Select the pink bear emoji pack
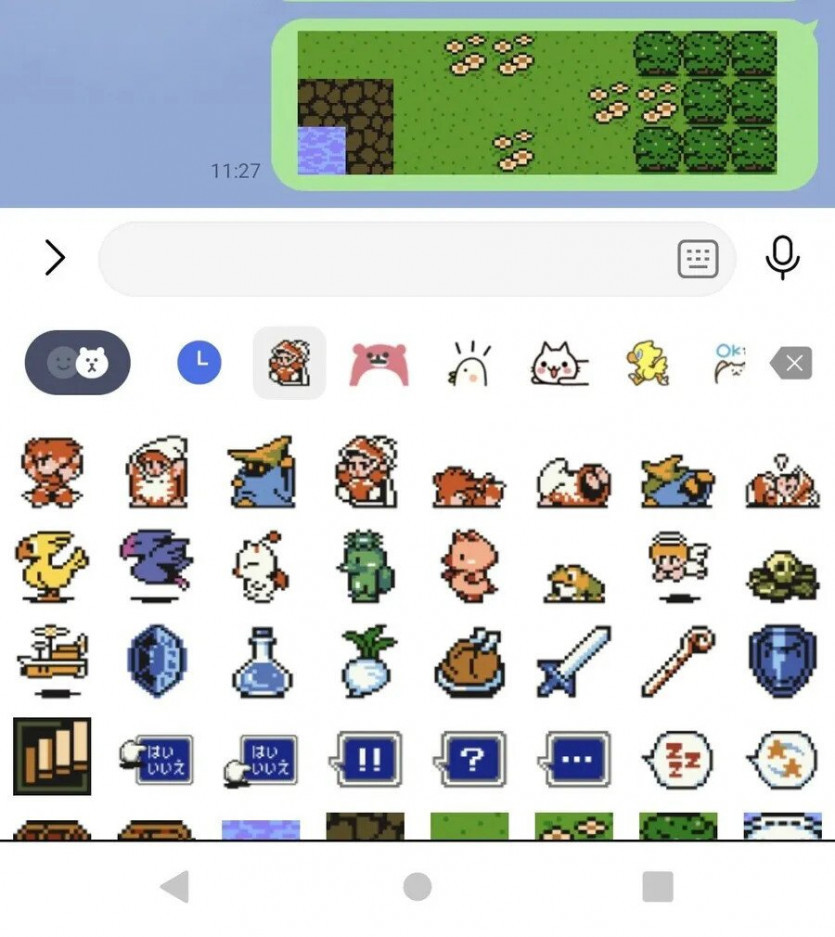This screenshot has width=835, height=937. tap(379, 364)
